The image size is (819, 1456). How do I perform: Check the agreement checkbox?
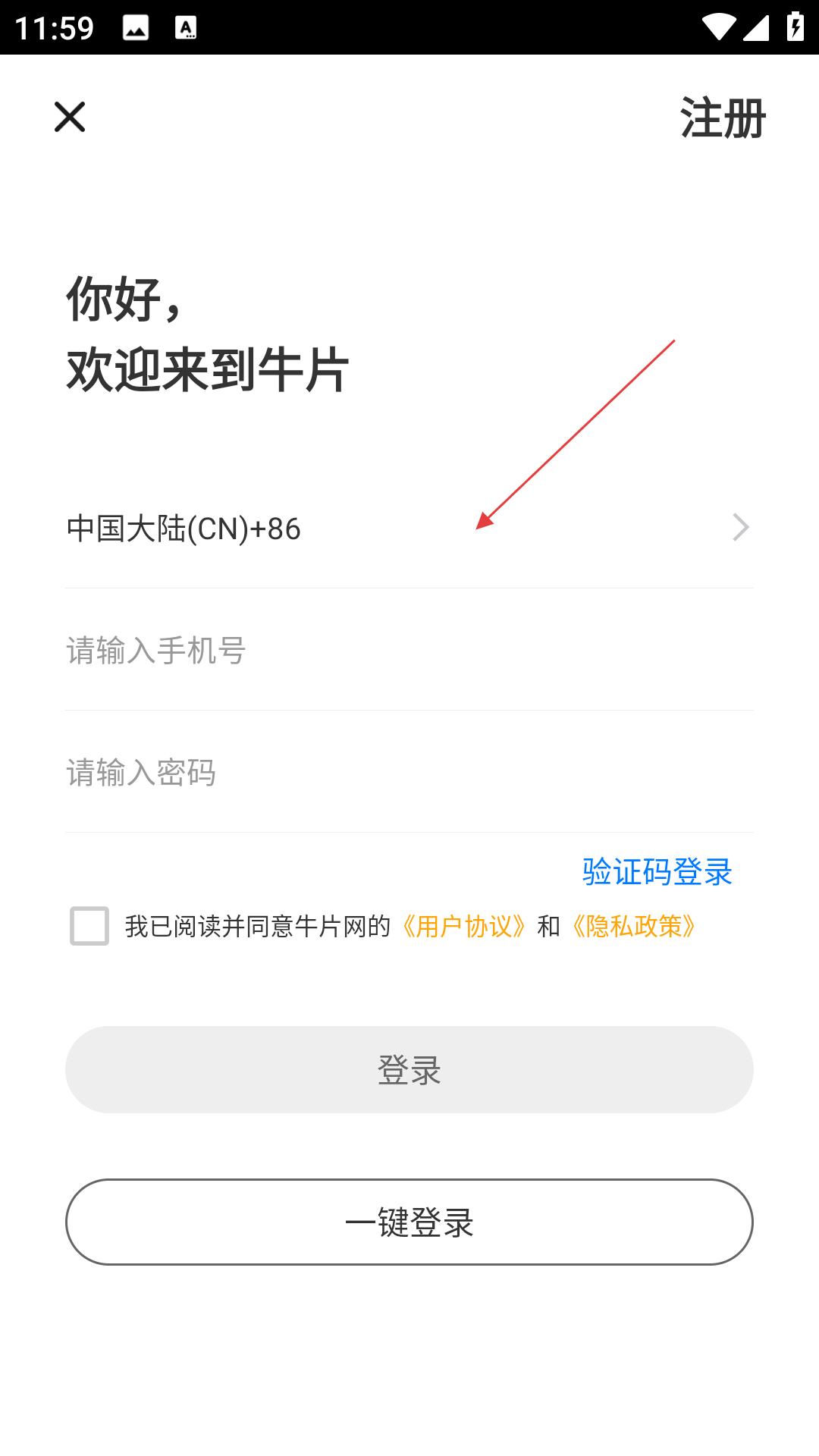click(89, 926)
